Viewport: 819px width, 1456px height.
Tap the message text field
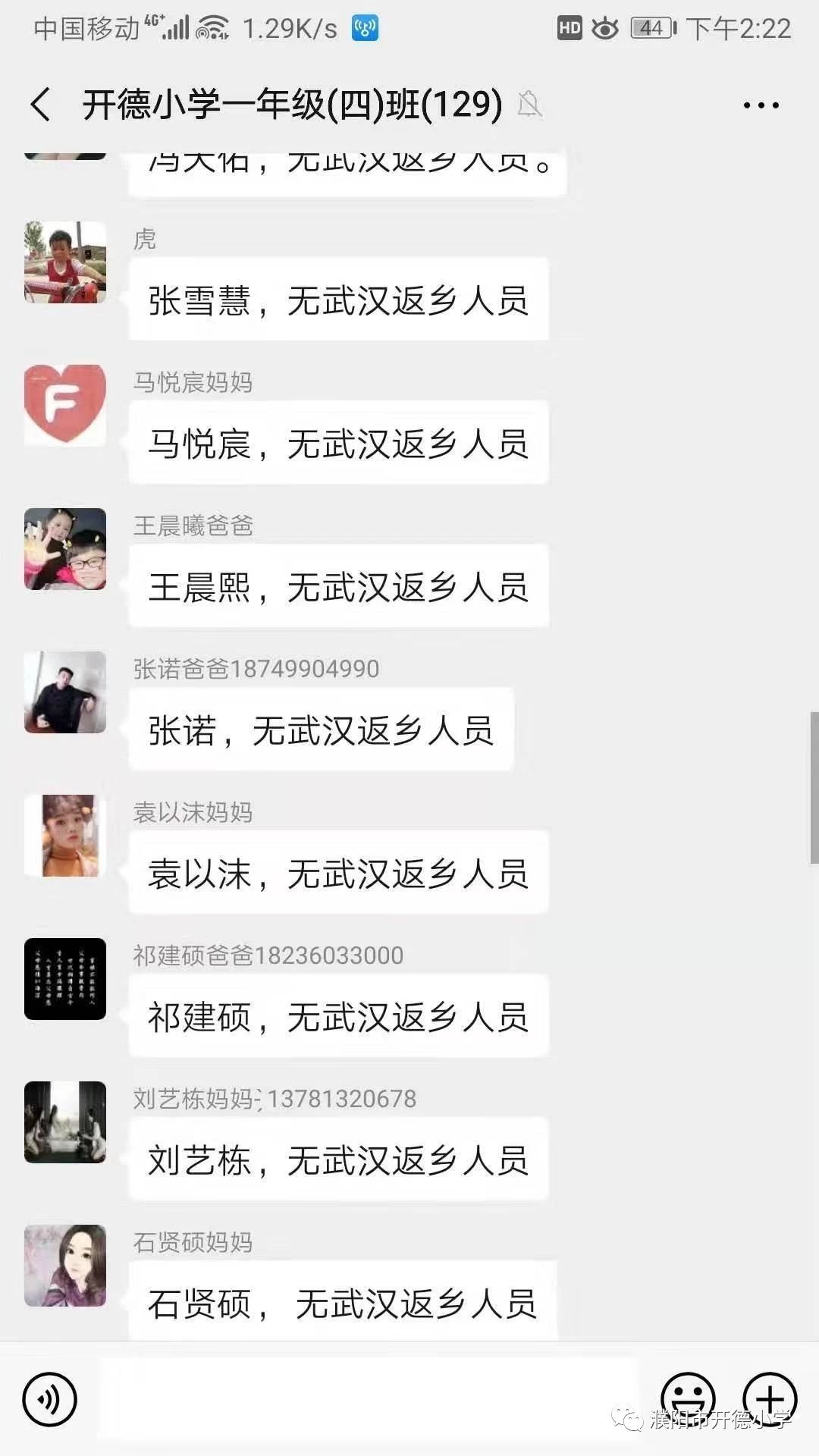click(369, 1399)
